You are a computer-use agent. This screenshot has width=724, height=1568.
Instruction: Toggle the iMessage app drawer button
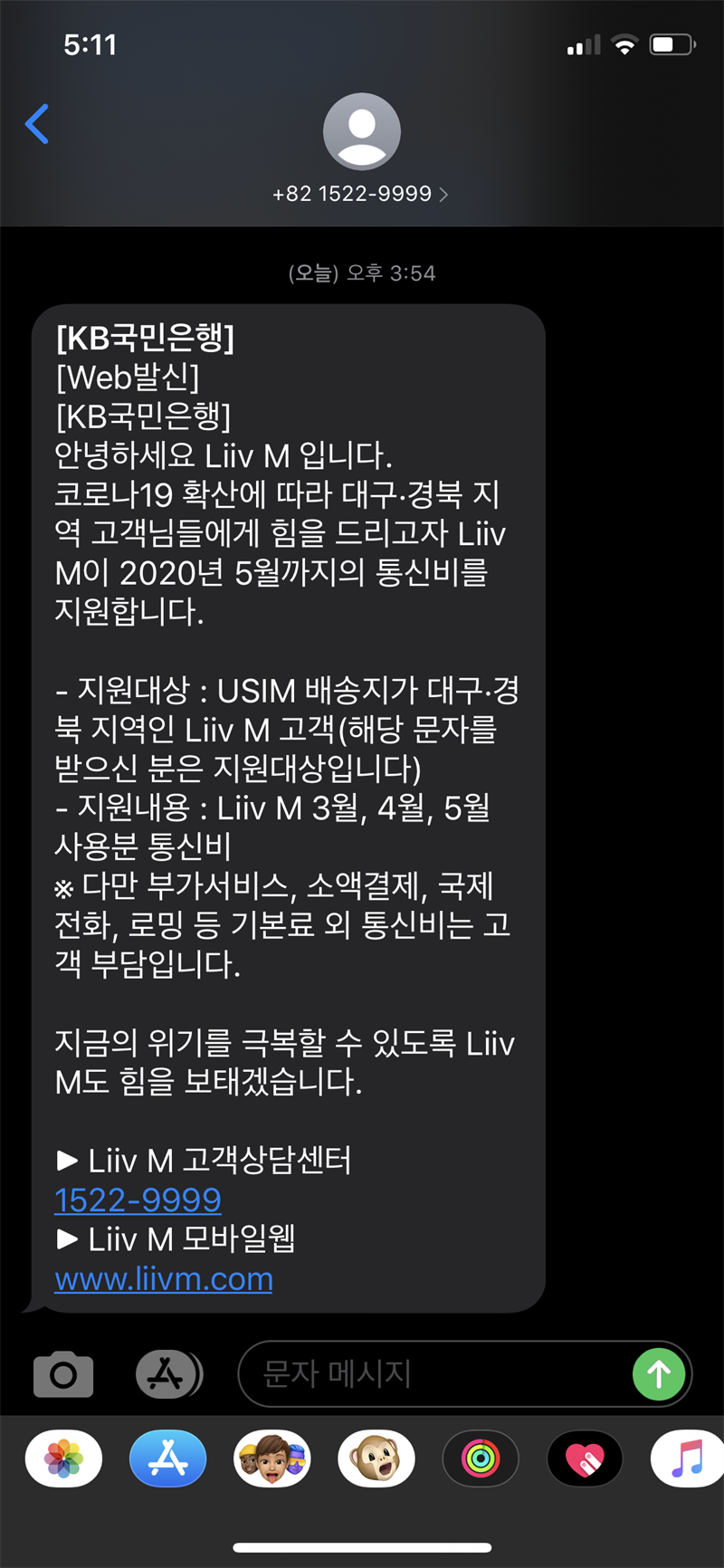click(x=168, y=1374)
